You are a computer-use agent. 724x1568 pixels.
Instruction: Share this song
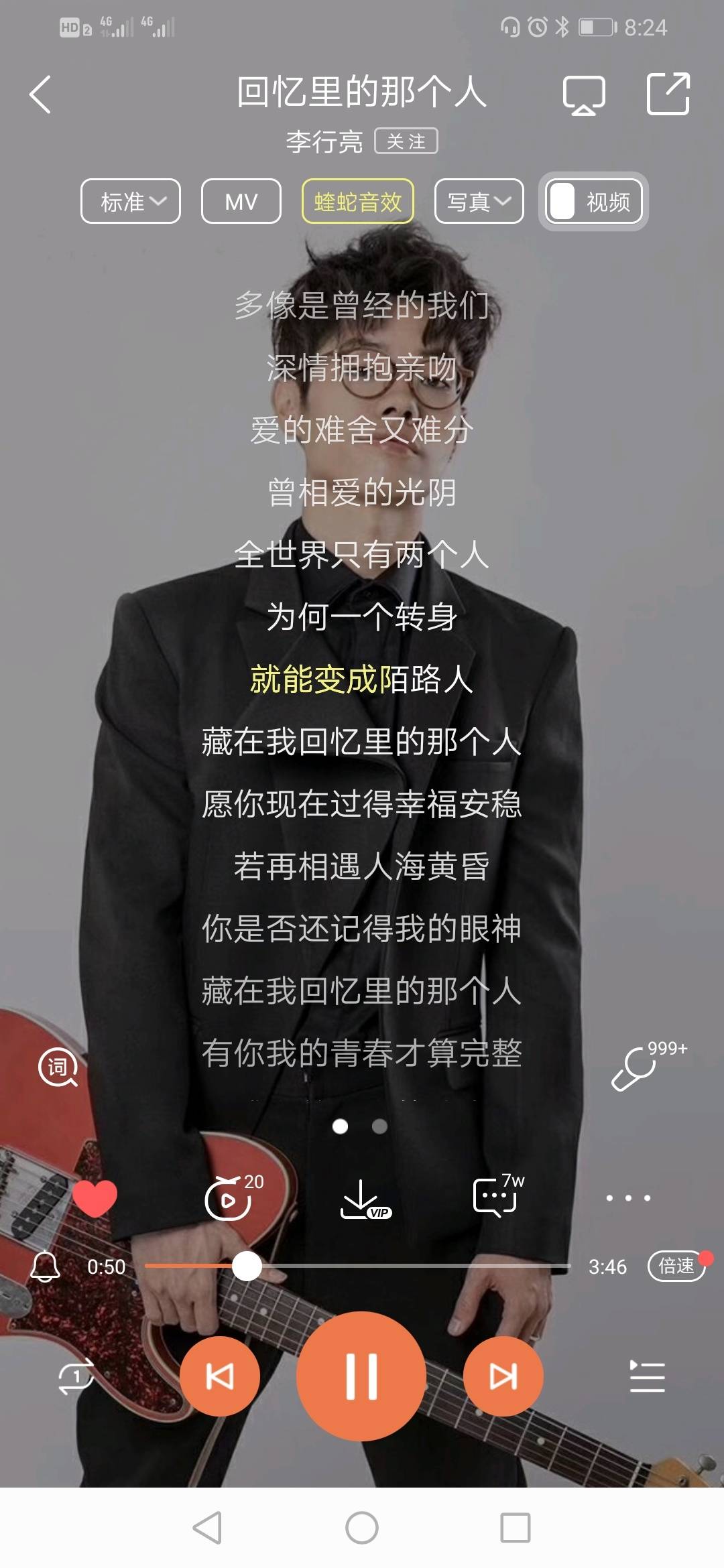(x=668, y=94)
